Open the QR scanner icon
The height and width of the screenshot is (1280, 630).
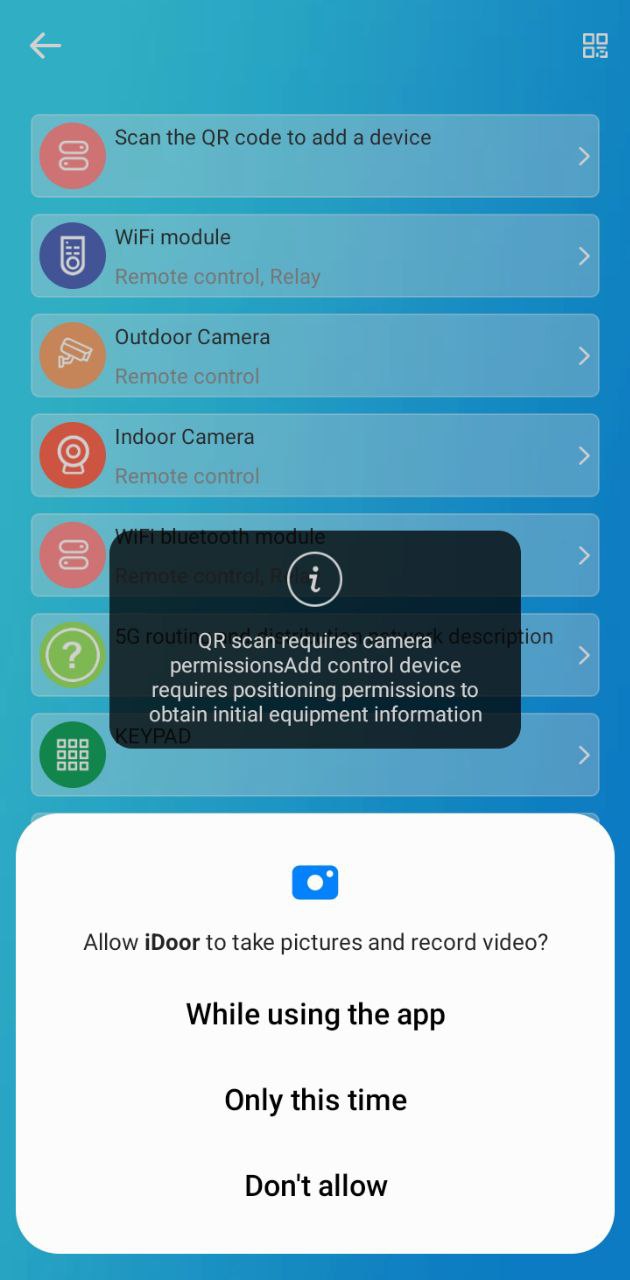point(595,45)
